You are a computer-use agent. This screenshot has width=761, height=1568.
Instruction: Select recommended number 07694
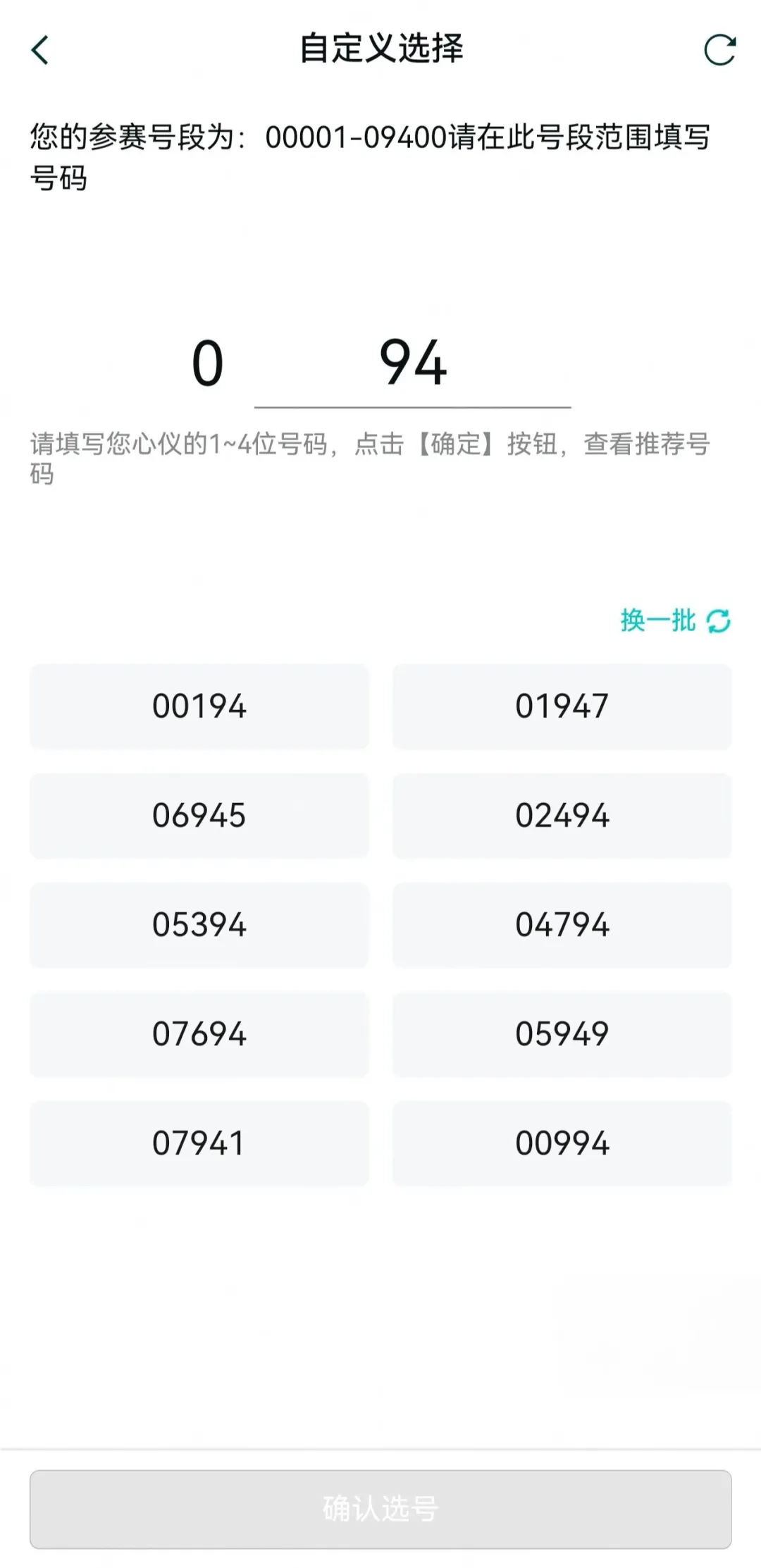[x=199, y=1034]
